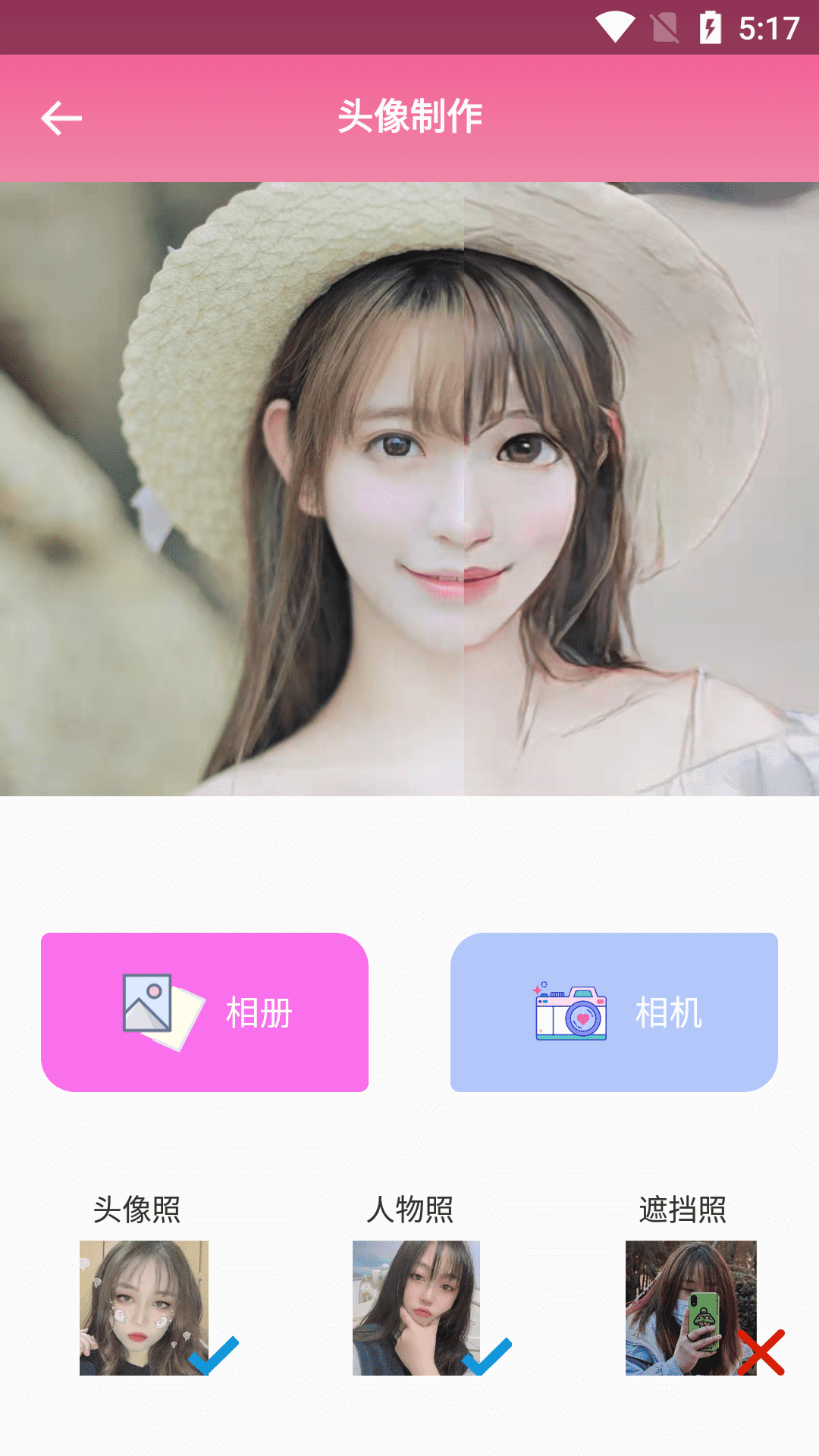Open the 相机 to take a photo
Screen dimensions: 819x1456
coord(614,1012)
